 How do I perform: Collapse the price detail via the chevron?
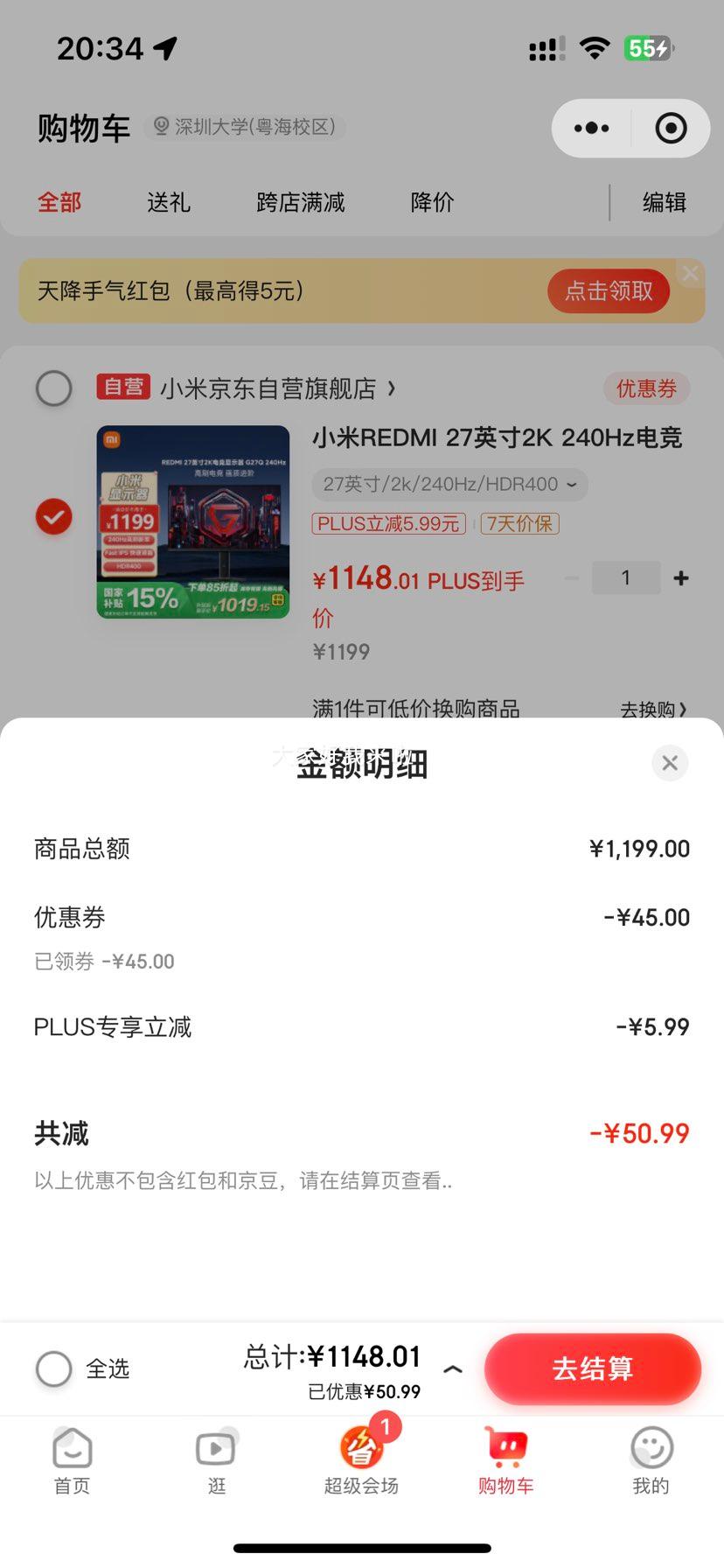click(452, 1369)
